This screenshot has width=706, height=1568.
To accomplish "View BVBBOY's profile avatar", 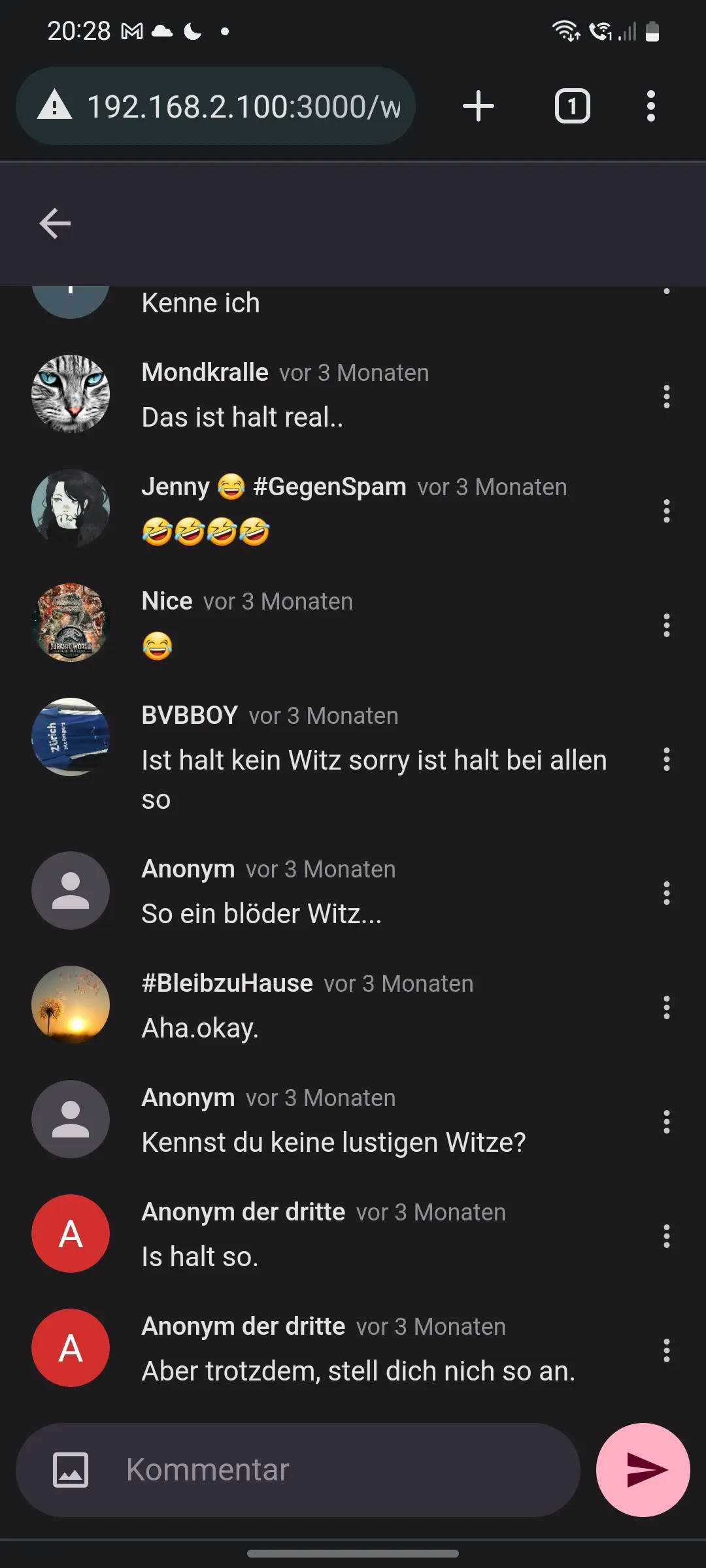I will [x=71, y=737].
